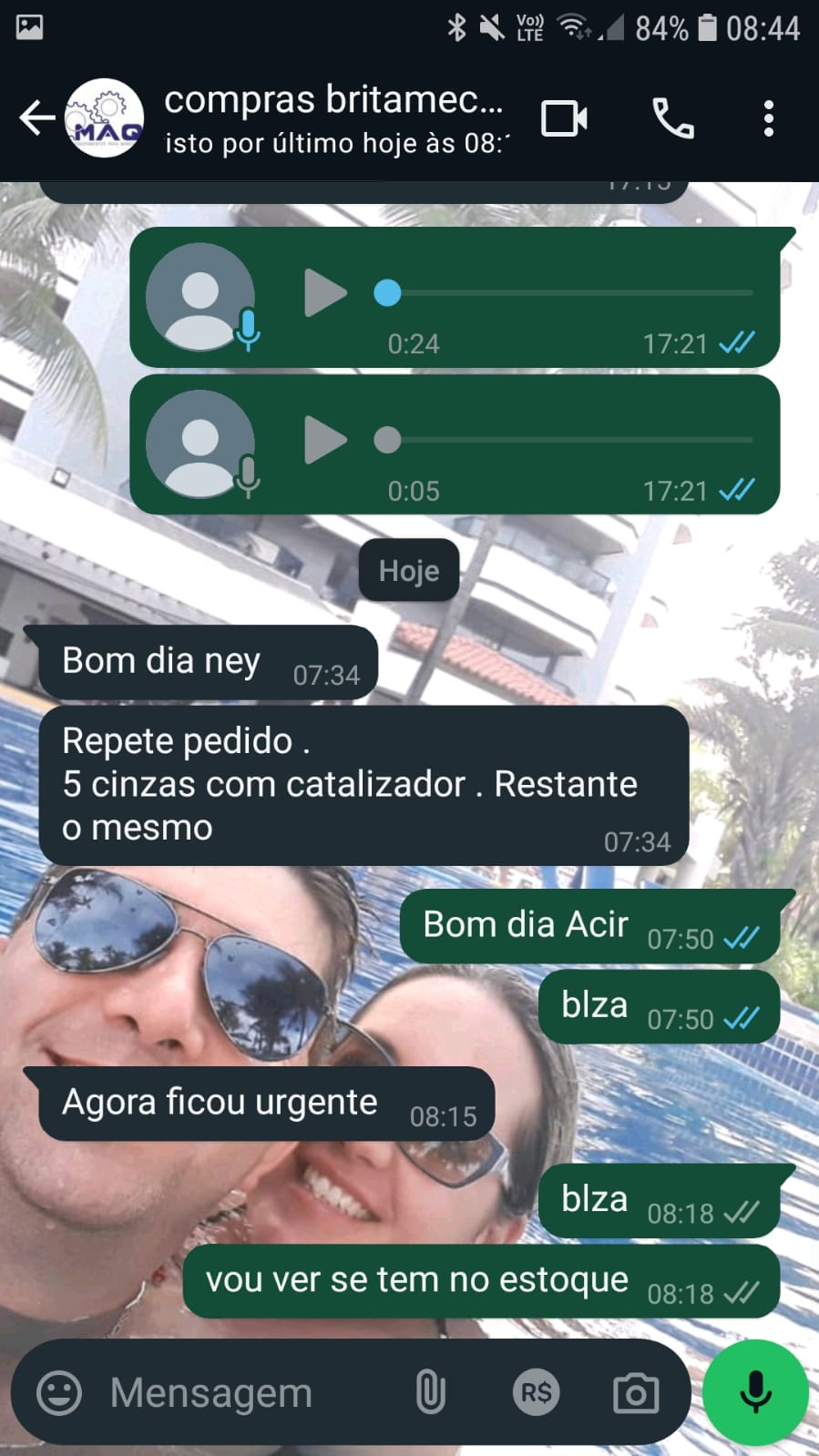819x1456 pixels.
Task: Open the emoji picker
Action: point(59,1392)
